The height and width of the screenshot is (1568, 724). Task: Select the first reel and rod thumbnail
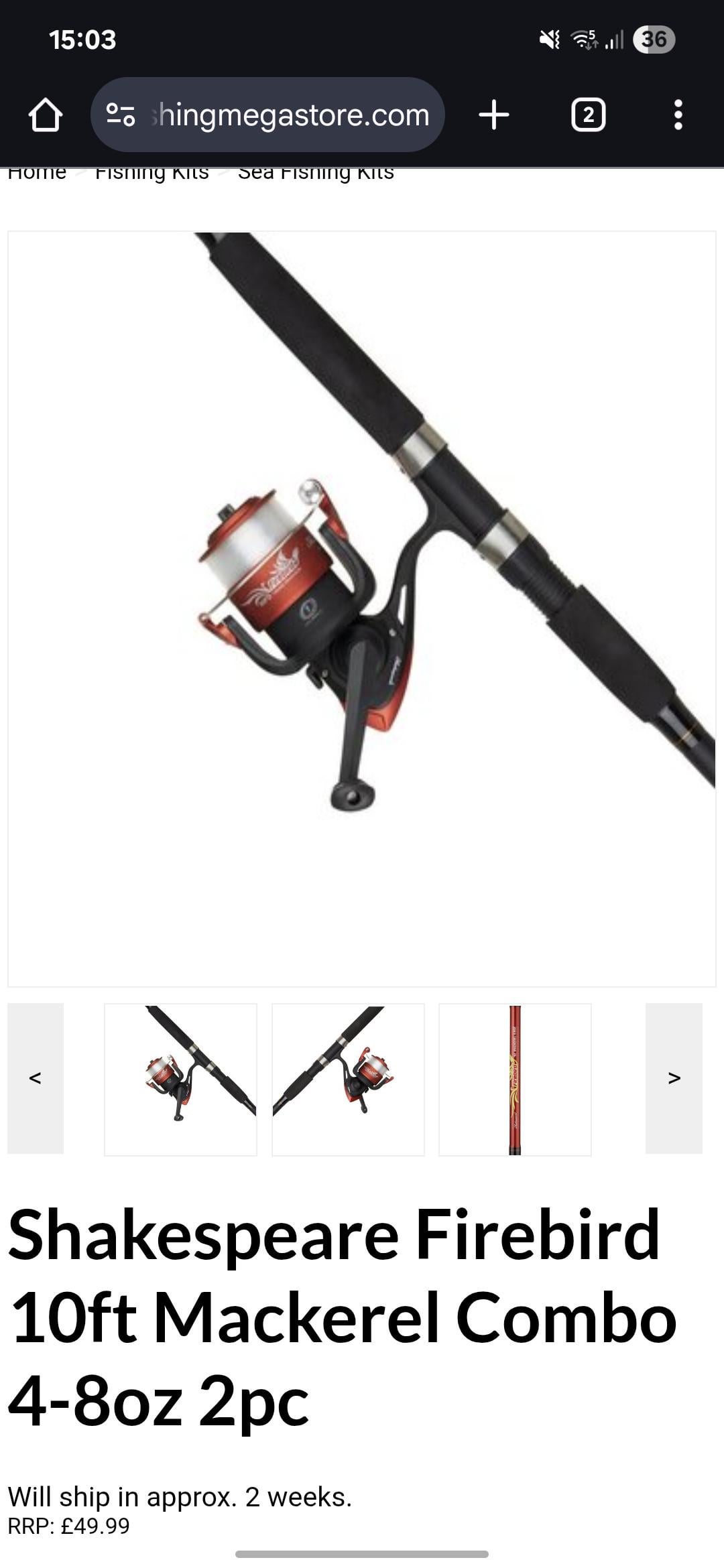[180, 1080]
